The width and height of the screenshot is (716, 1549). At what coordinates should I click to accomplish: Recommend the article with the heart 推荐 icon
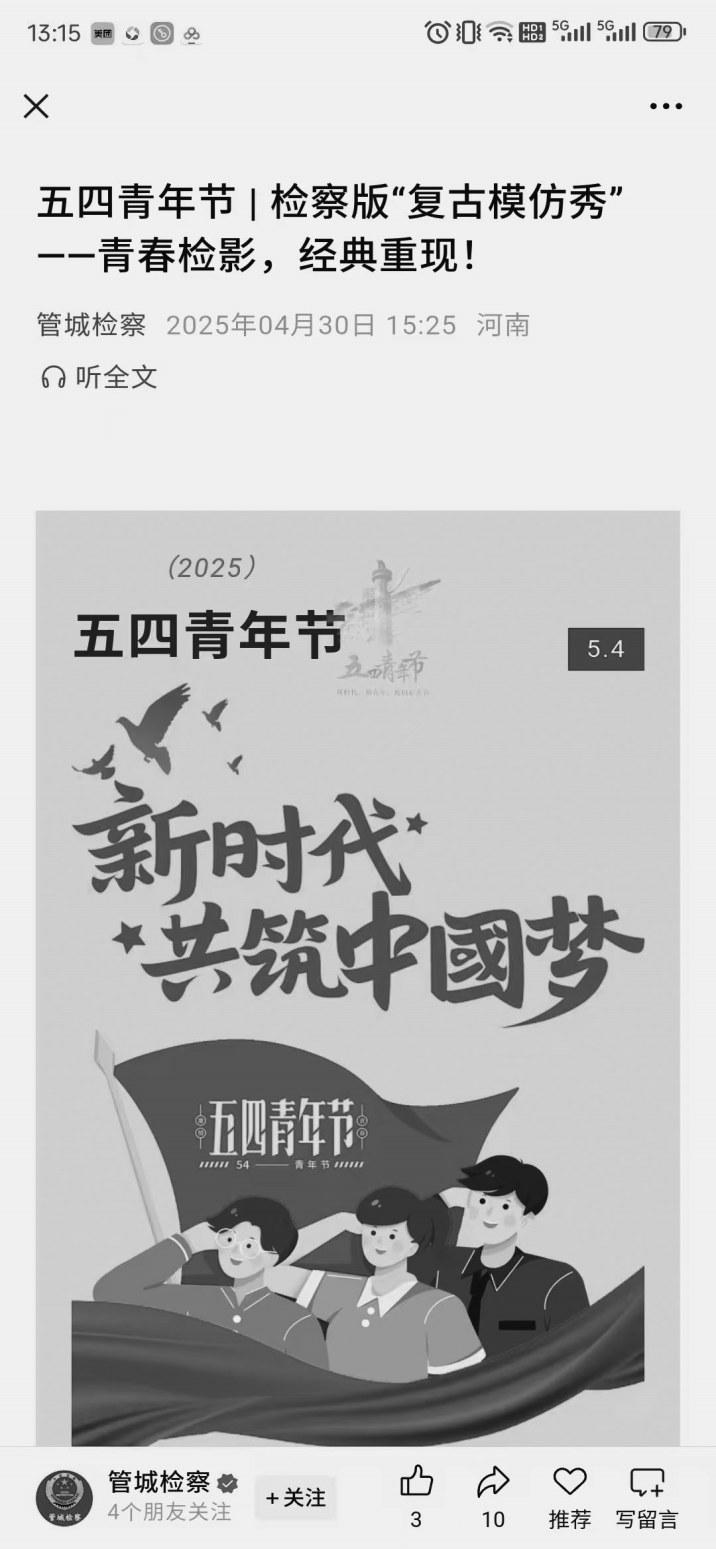point(569,1496)
